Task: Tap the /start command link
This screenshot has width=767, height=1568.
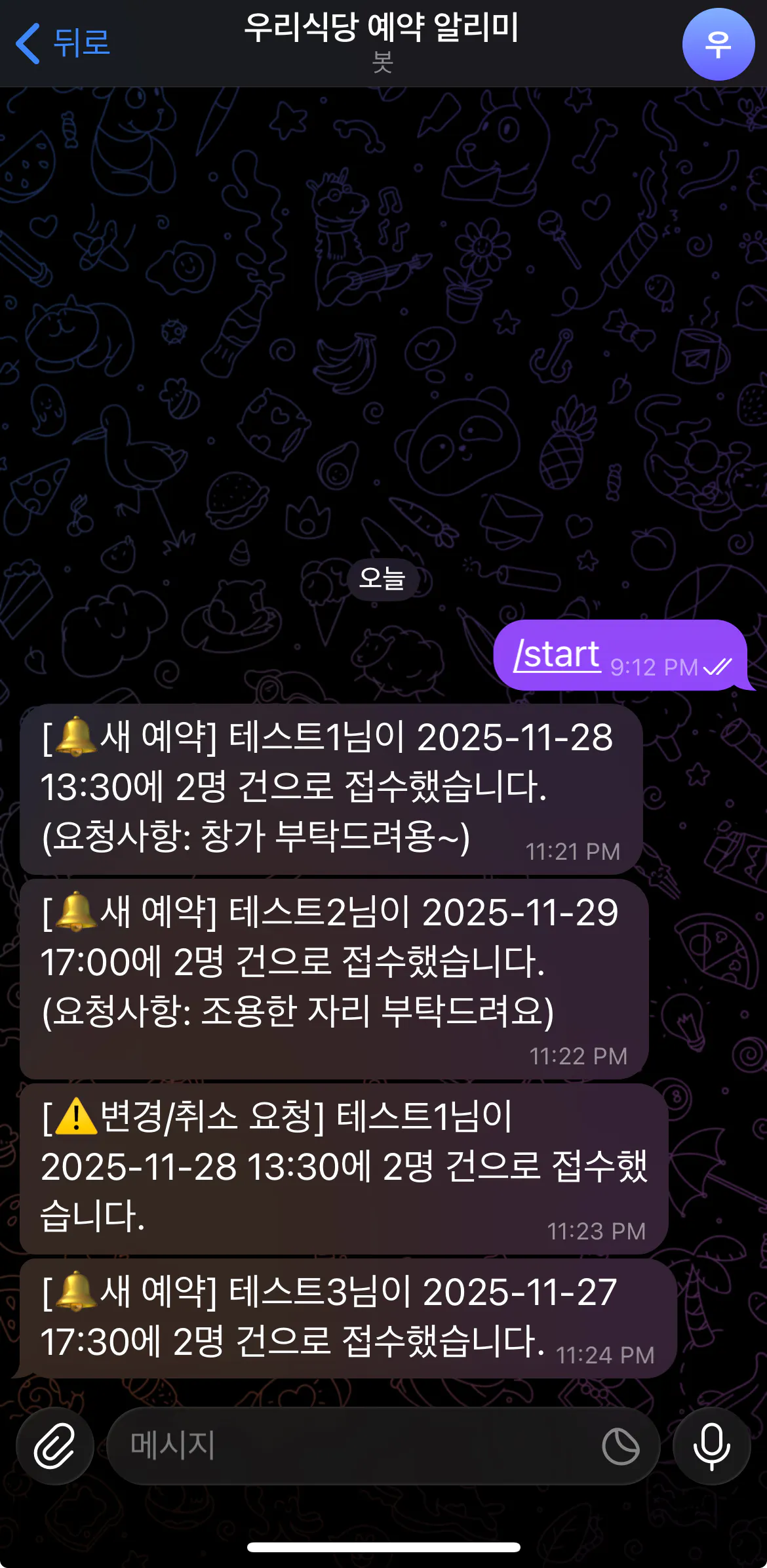Action: pos(557,654)
